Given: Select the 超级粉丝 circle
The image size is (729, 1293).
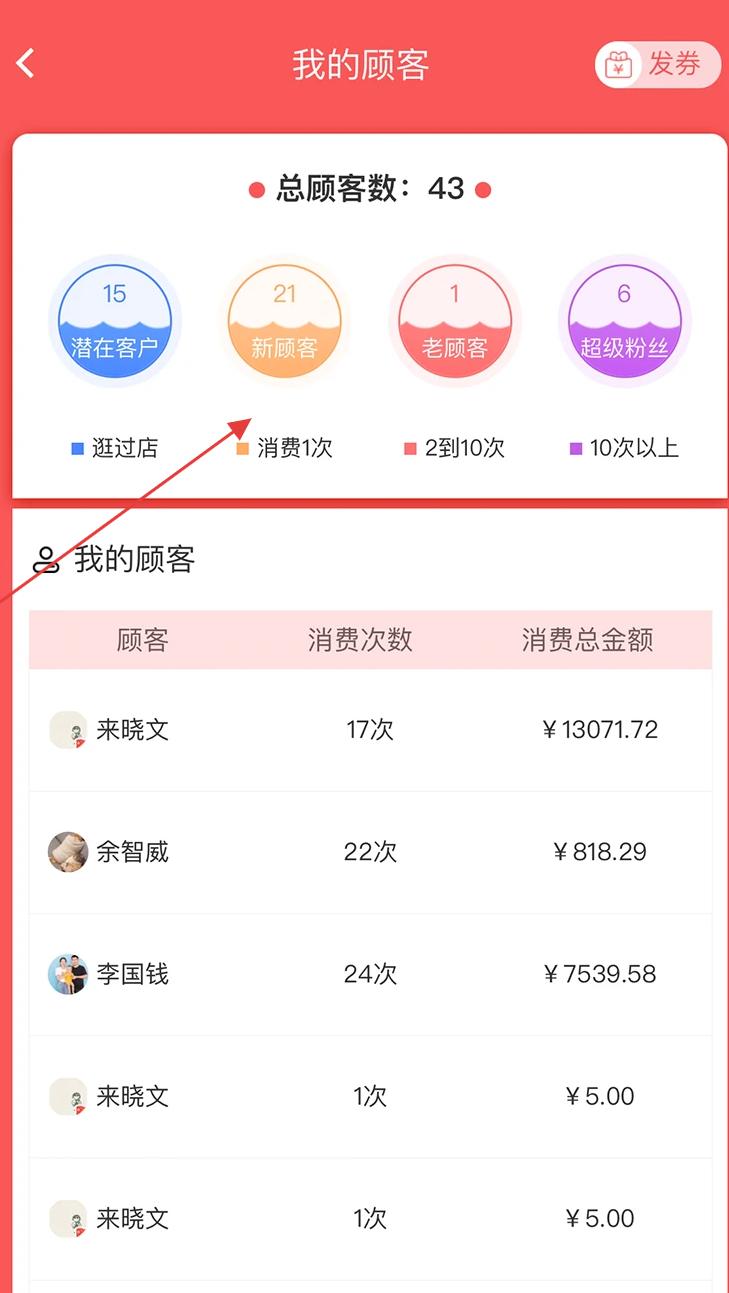Looking at the screenshot, I should click(624, 322).
